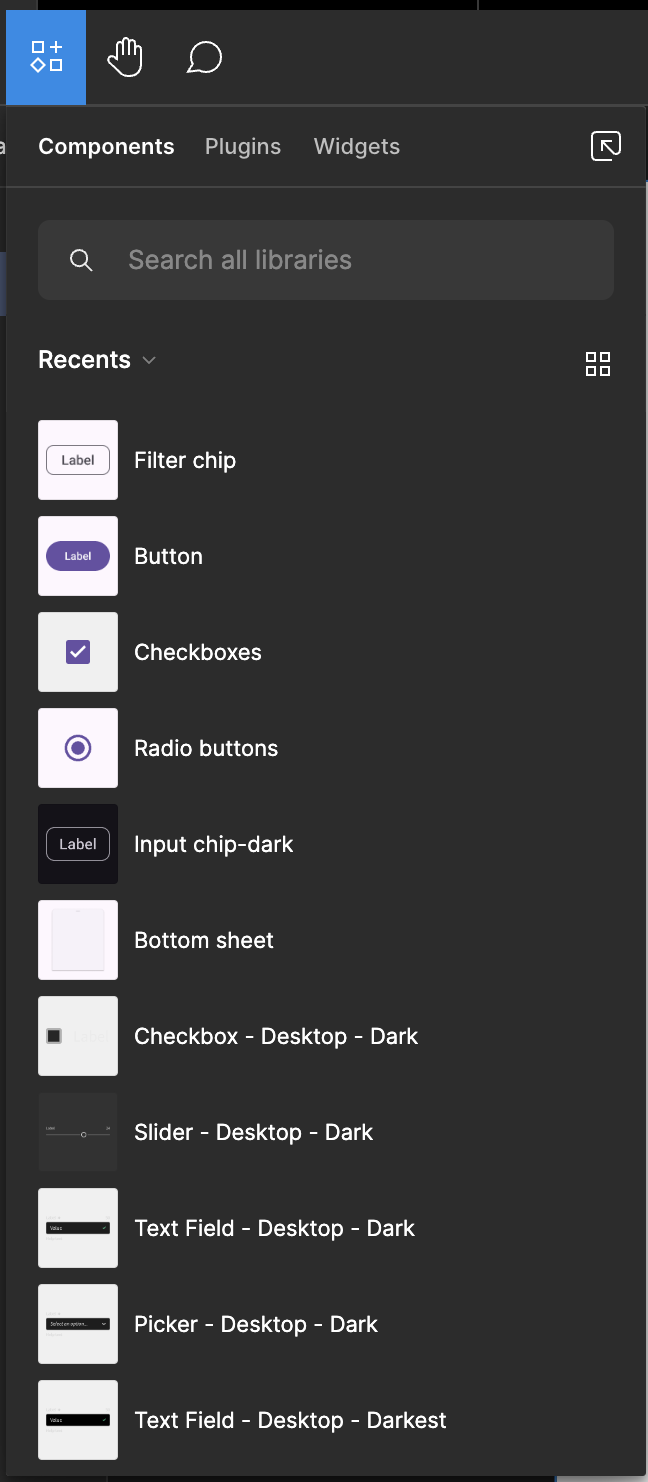Open the Input chip-dark component
The image size is (648, 1482).
click(326, 844)
